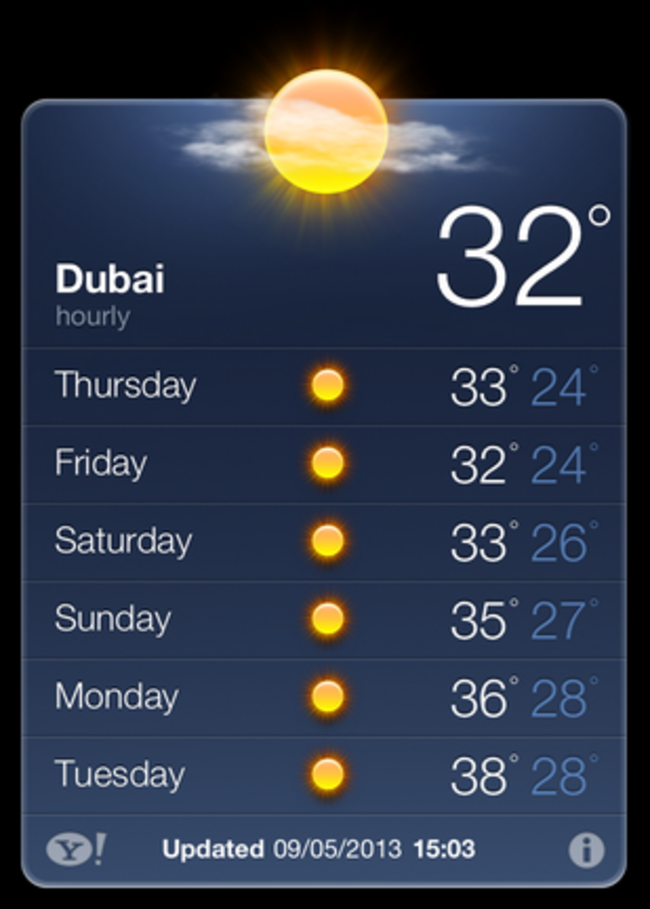Open the info settings button
This screenshot has width=650, height=909.
pyautogui.click(x=586, y=850)
